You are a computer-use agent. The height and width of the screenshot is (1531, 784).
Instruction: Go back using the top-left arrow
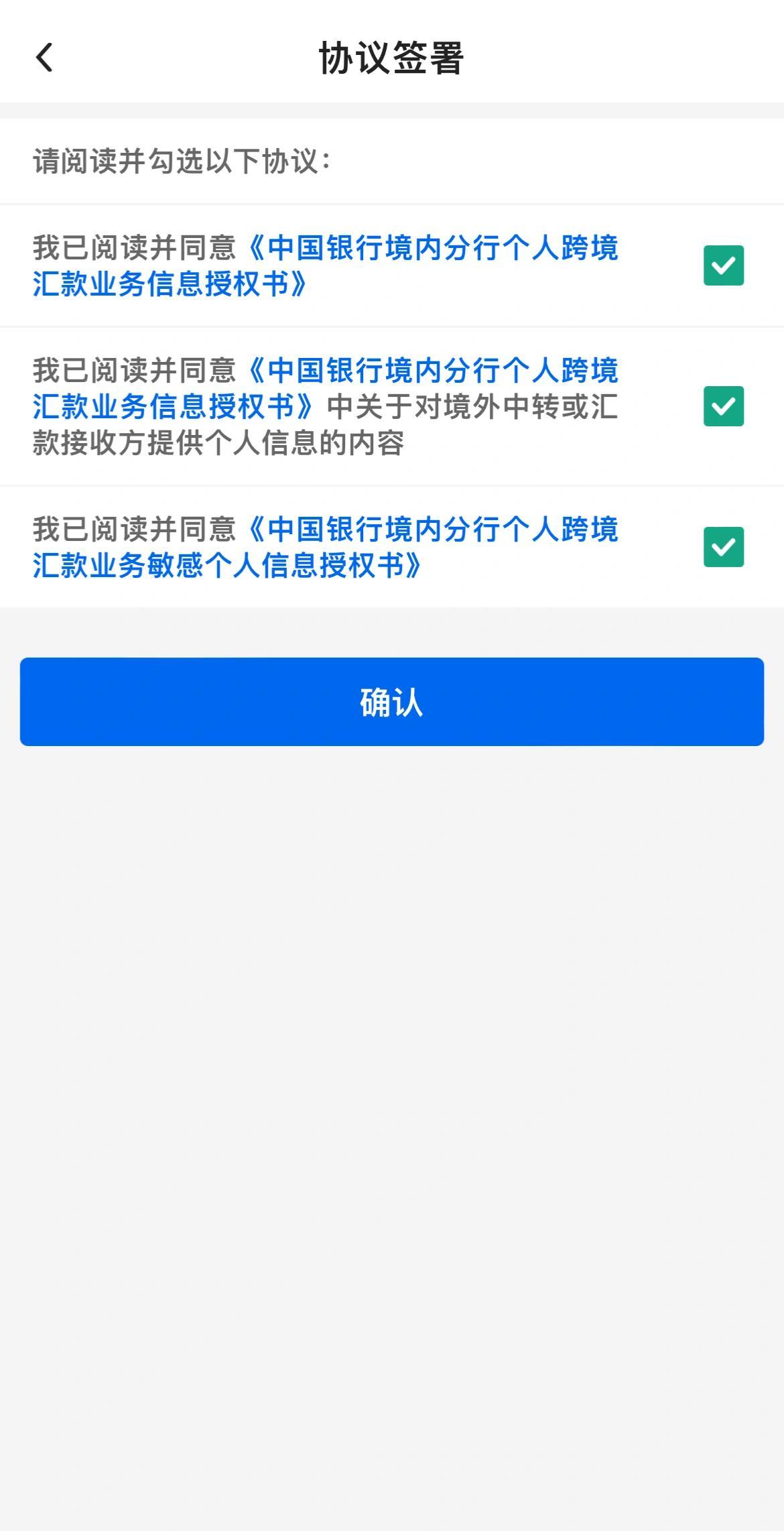(44, 58)
